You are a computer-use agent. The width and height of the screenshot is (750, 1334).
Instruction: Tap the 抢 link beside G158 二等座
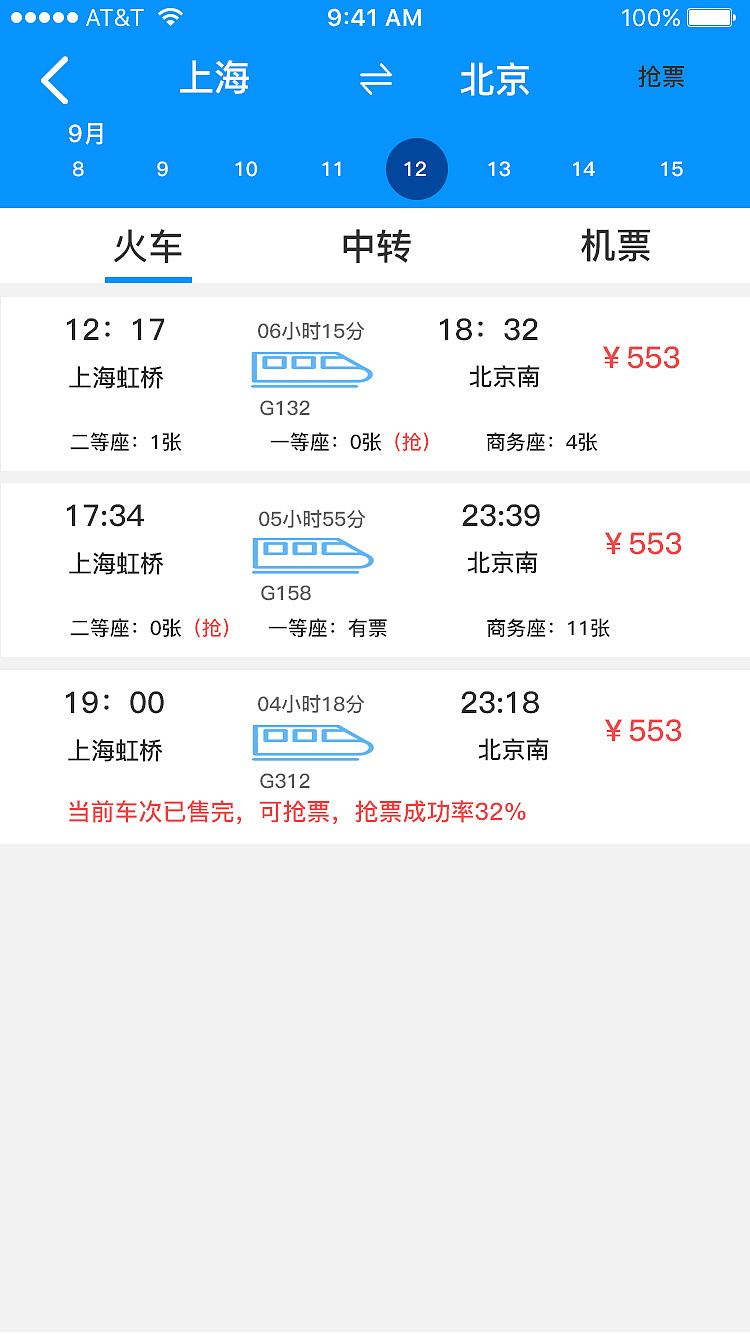point(211,628)
